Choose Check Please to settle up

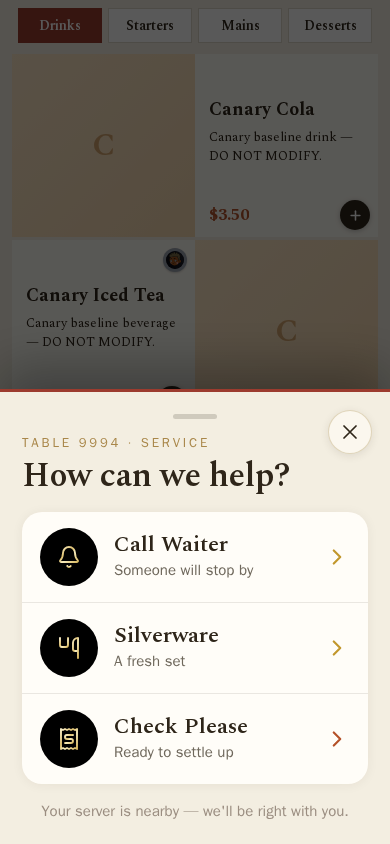coord(195,739)
